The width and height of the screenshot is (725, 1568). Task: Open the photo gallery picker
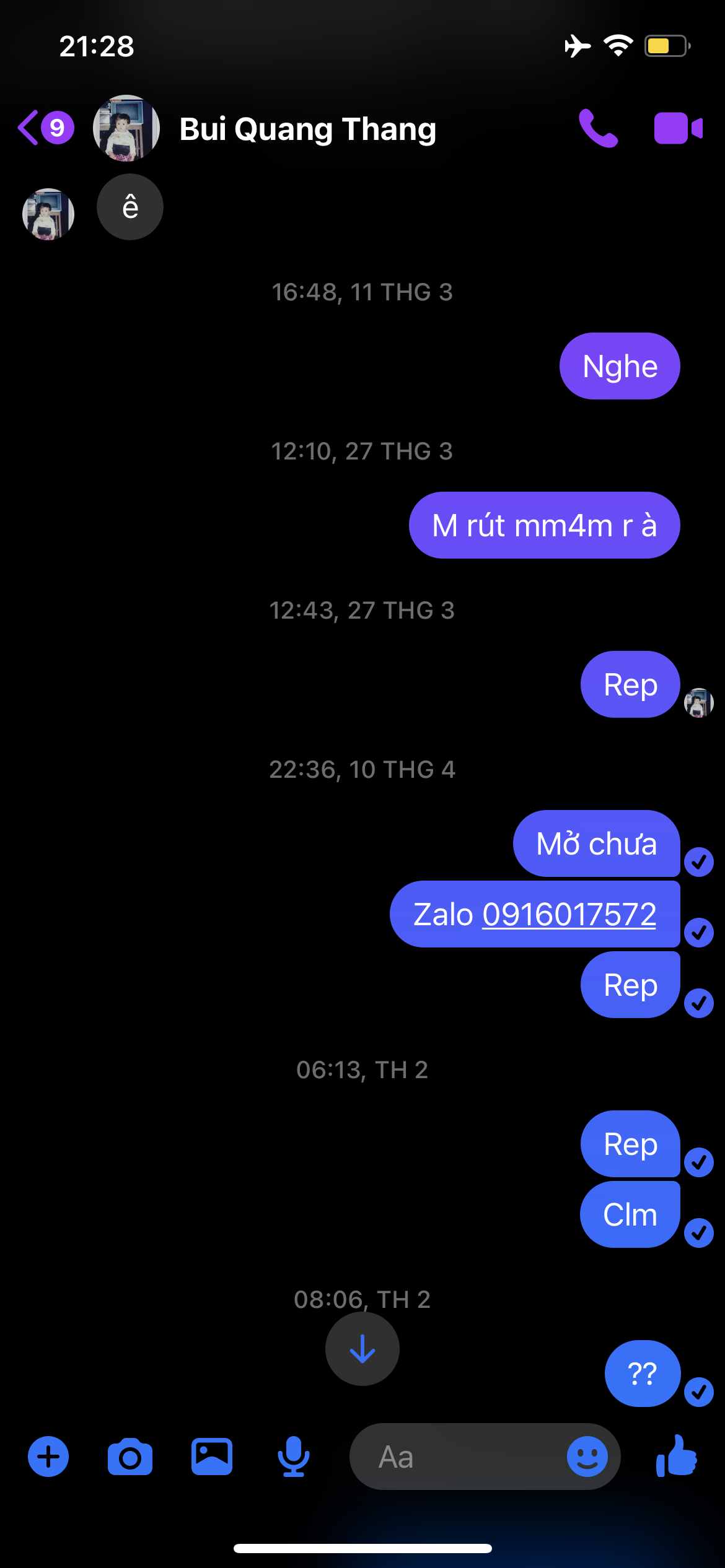coord(212,1457)
